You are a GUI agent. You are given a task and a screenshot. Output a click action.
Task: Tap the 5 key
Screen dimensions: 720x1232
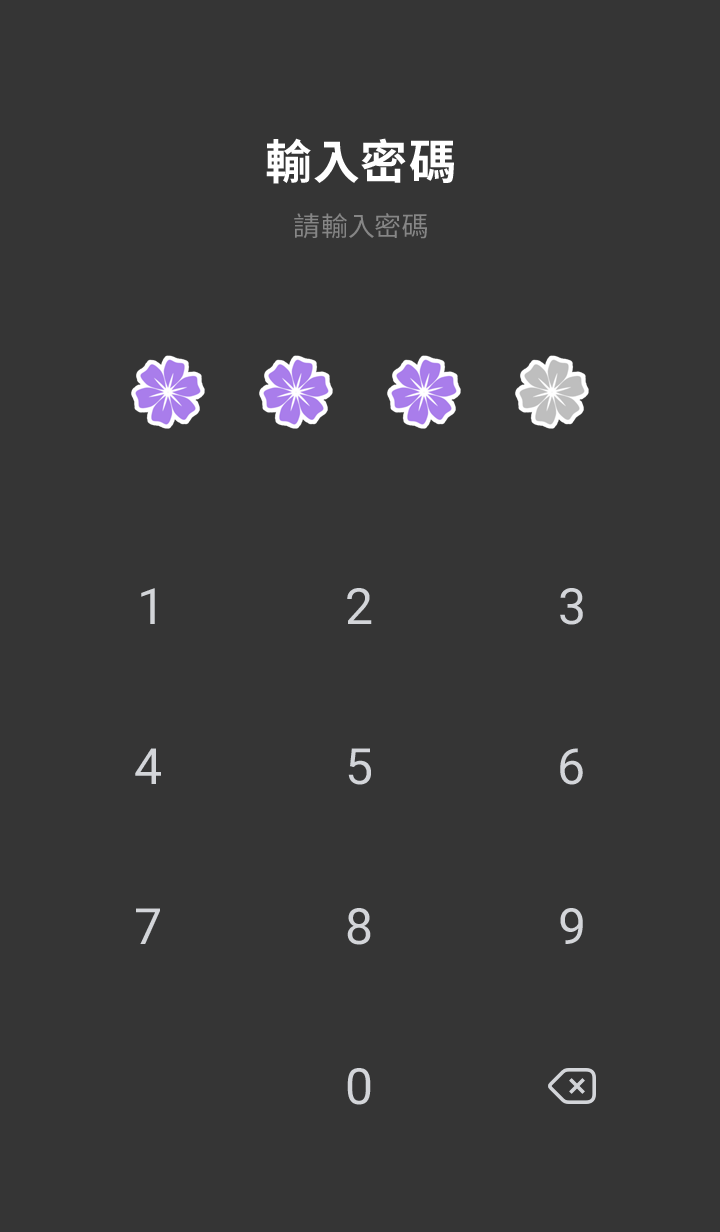(x=359, y=767)
